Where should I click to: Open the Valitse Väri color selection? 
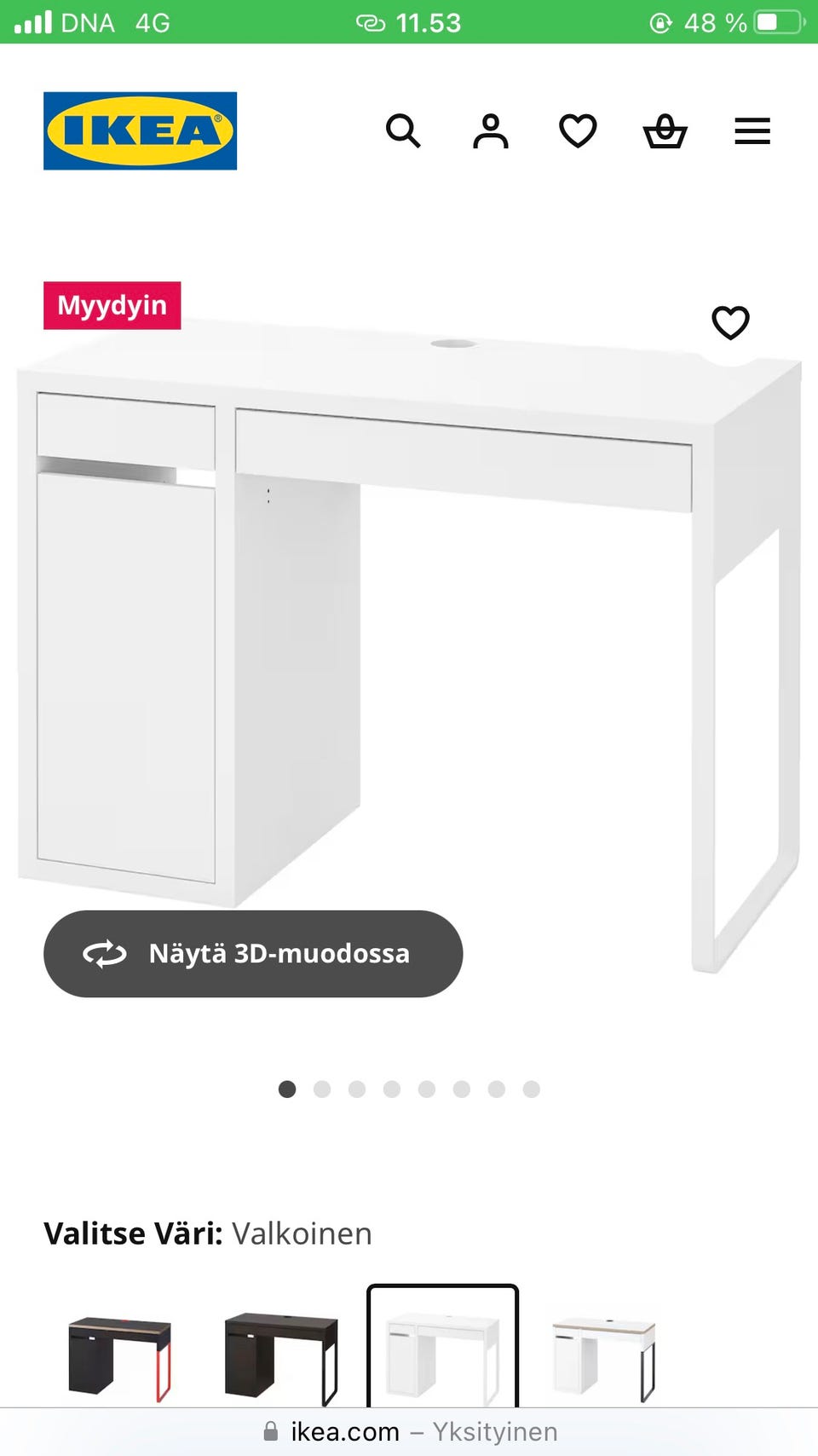133,1233
